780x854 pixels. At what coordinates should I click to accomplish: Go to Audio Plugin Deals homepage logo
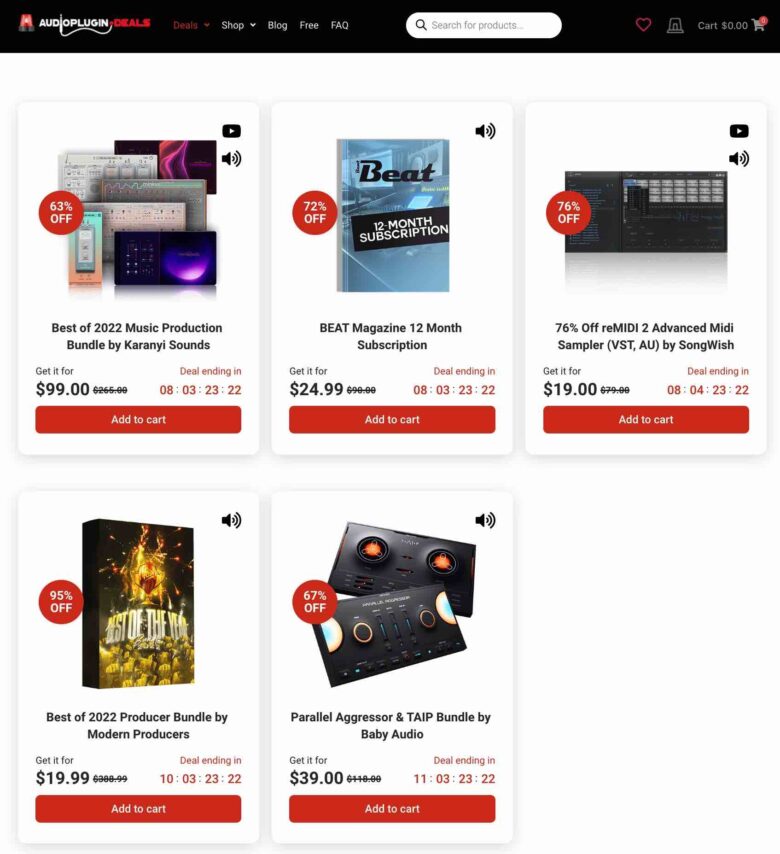85,24
